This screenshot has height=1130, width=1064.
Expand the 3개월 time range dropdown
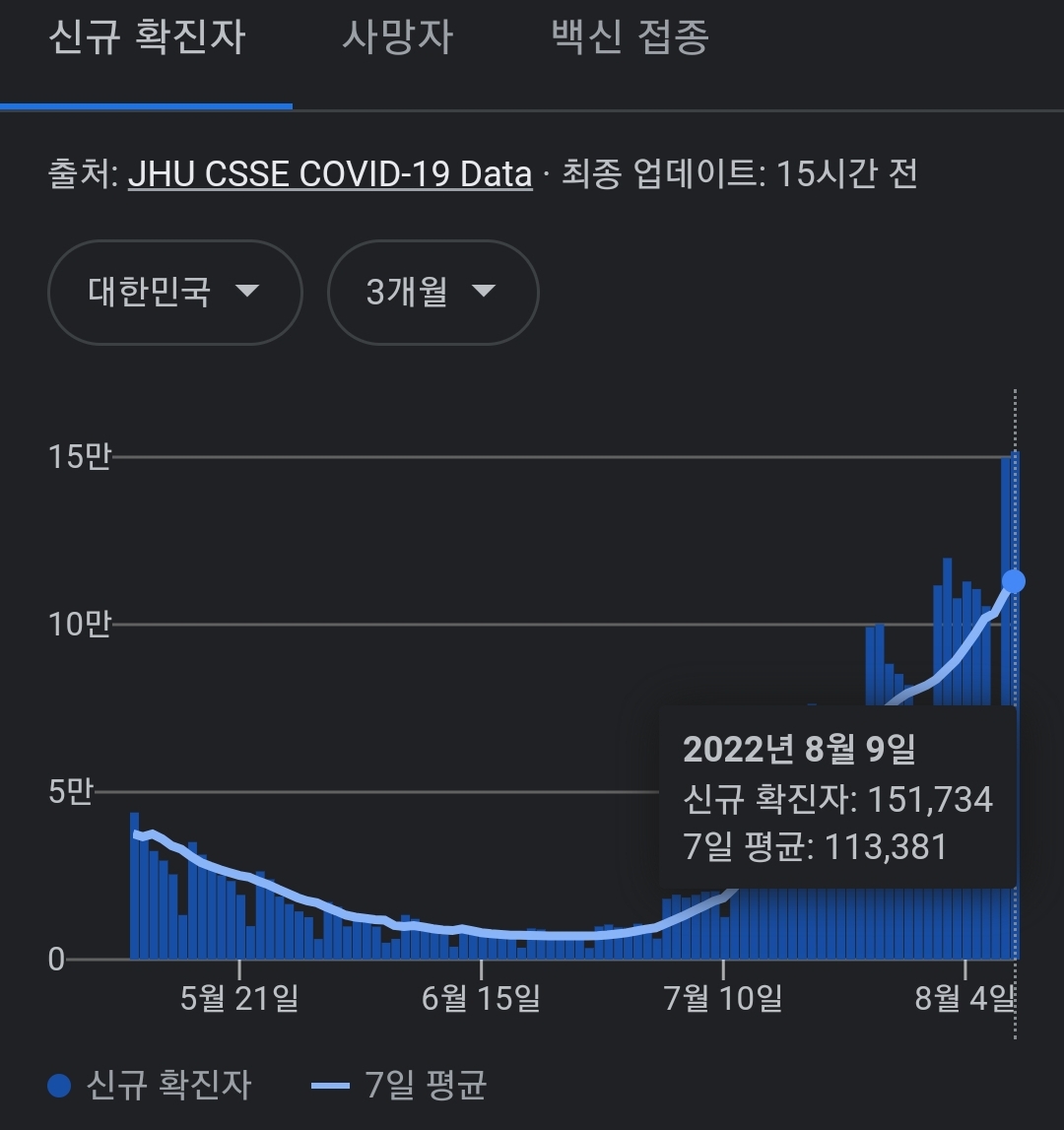(433, 292)
